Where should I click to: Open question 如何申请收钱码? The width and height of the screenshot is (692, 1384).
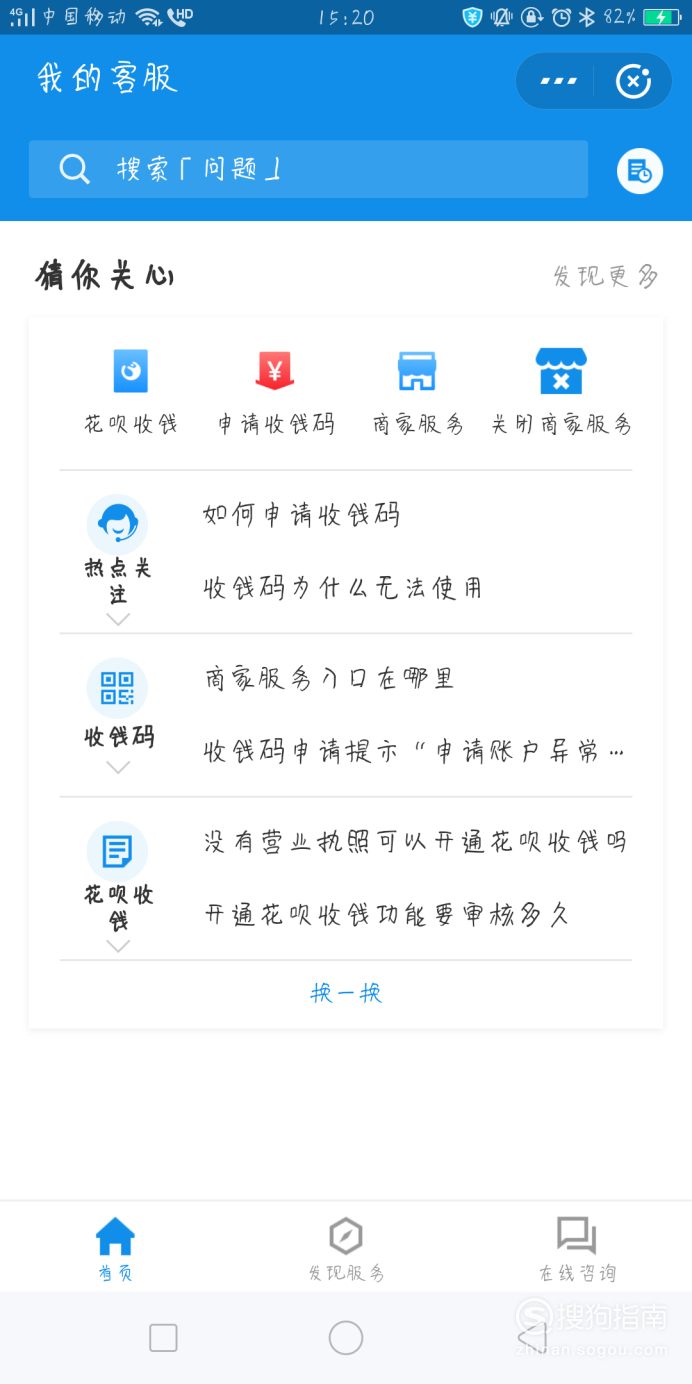click(301, 515)
